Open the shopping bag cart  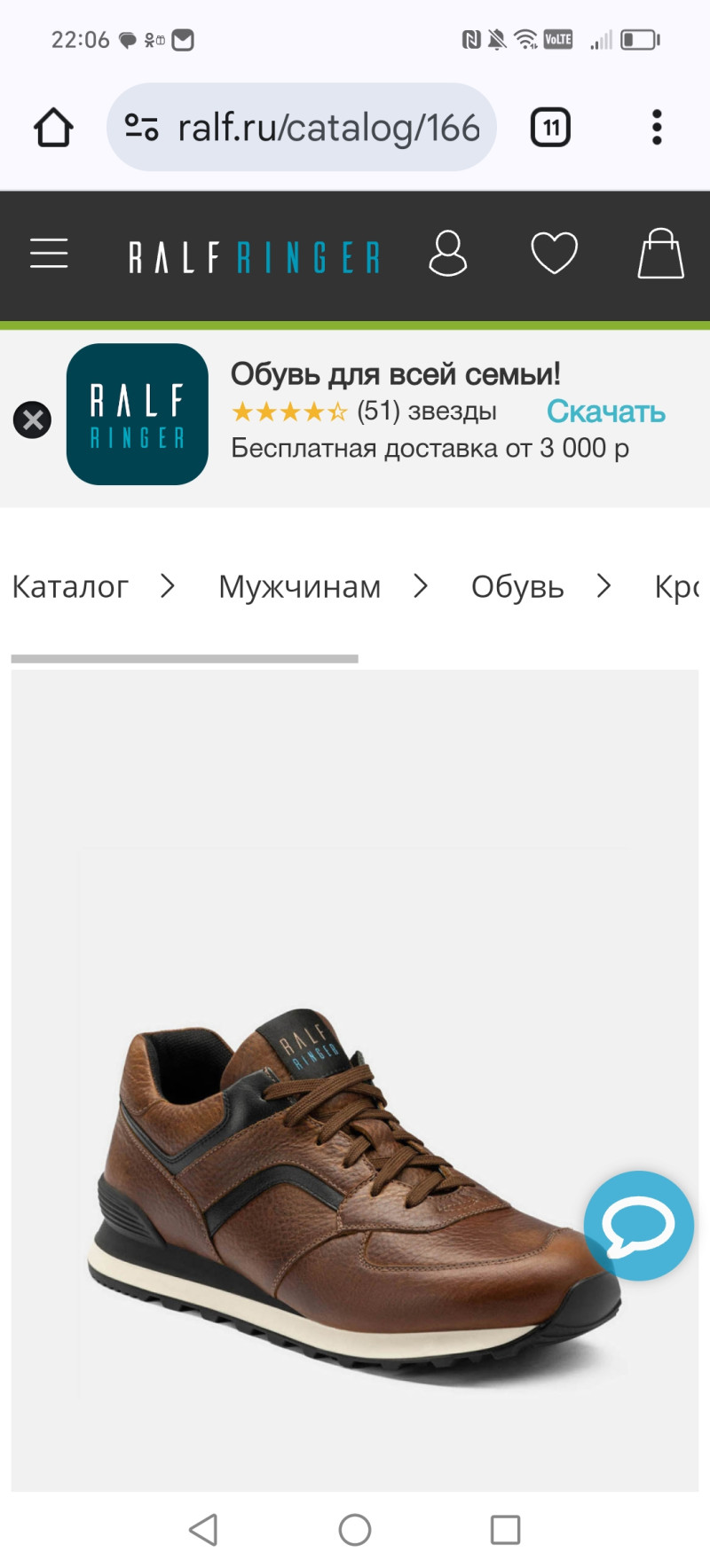[660, 255]
